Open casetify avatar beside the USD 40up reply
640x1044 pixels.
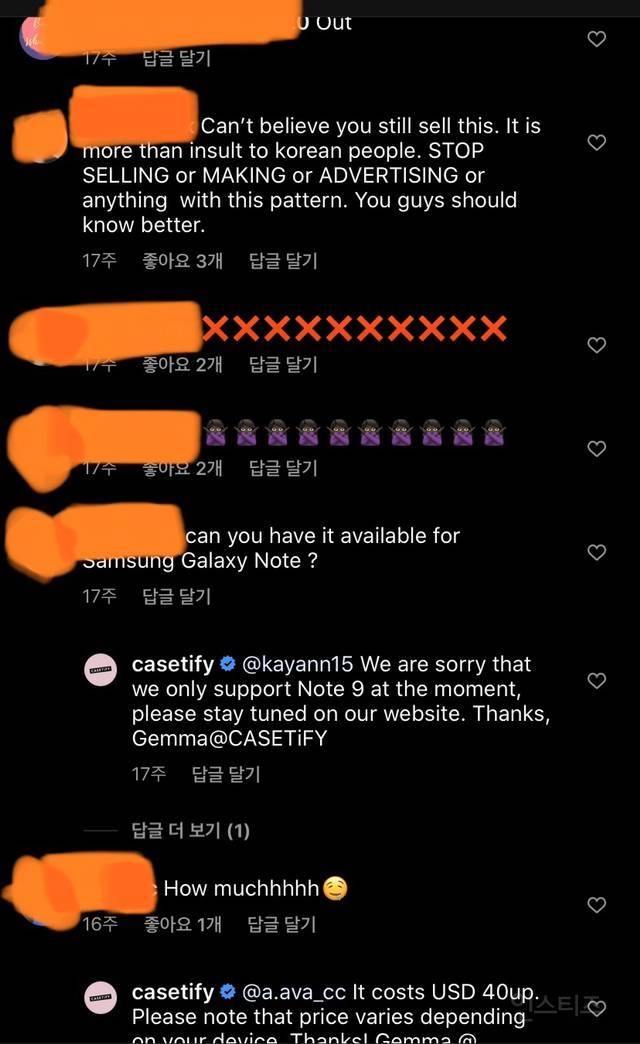click(101, 998)
